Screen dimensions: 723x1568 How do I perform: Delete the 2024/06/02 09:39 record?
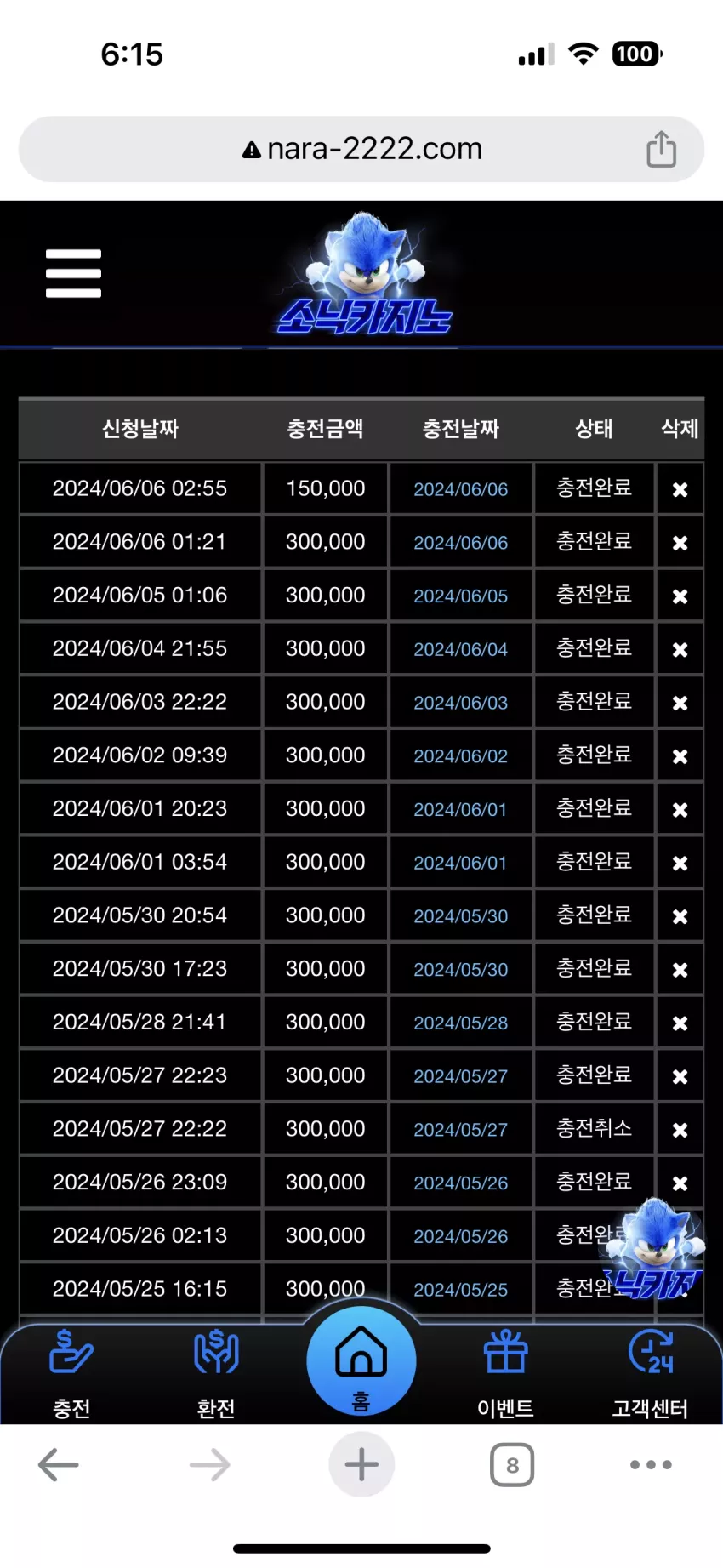pyautogui.click(x=680, y=756)
